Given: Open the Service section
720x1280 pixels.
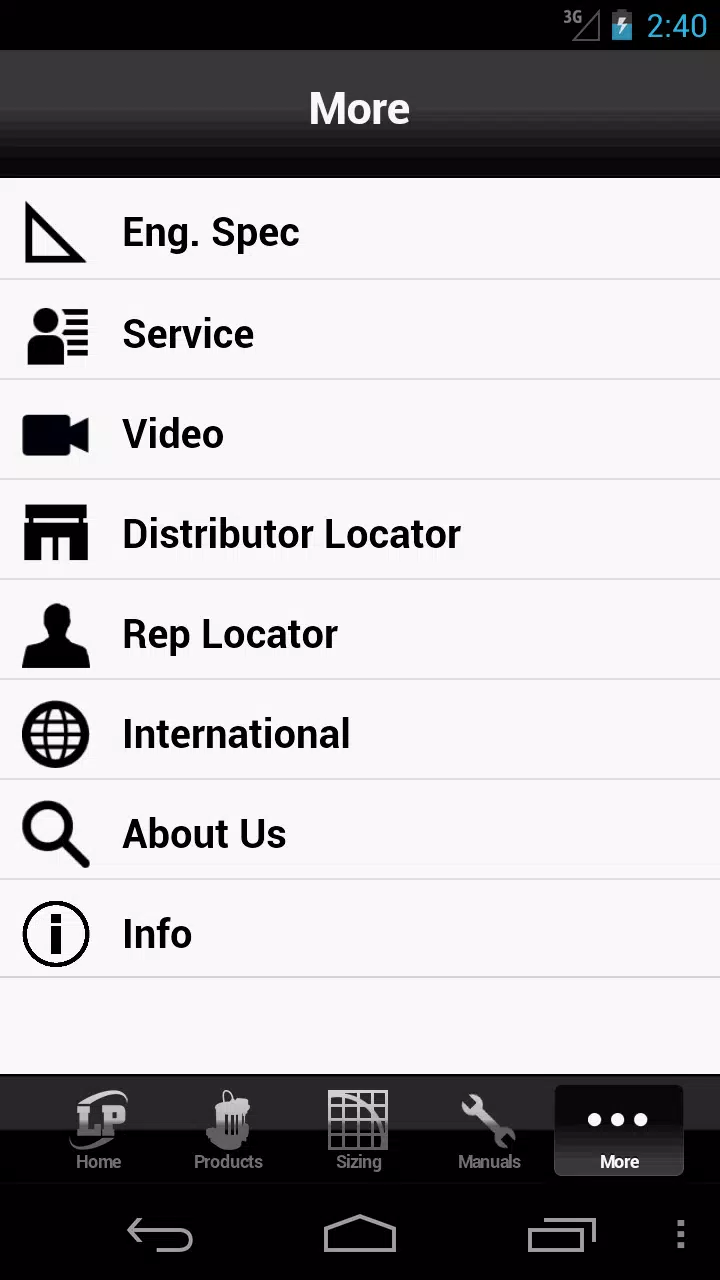Looking at the screenshot, I should click(x=360, y=330).
